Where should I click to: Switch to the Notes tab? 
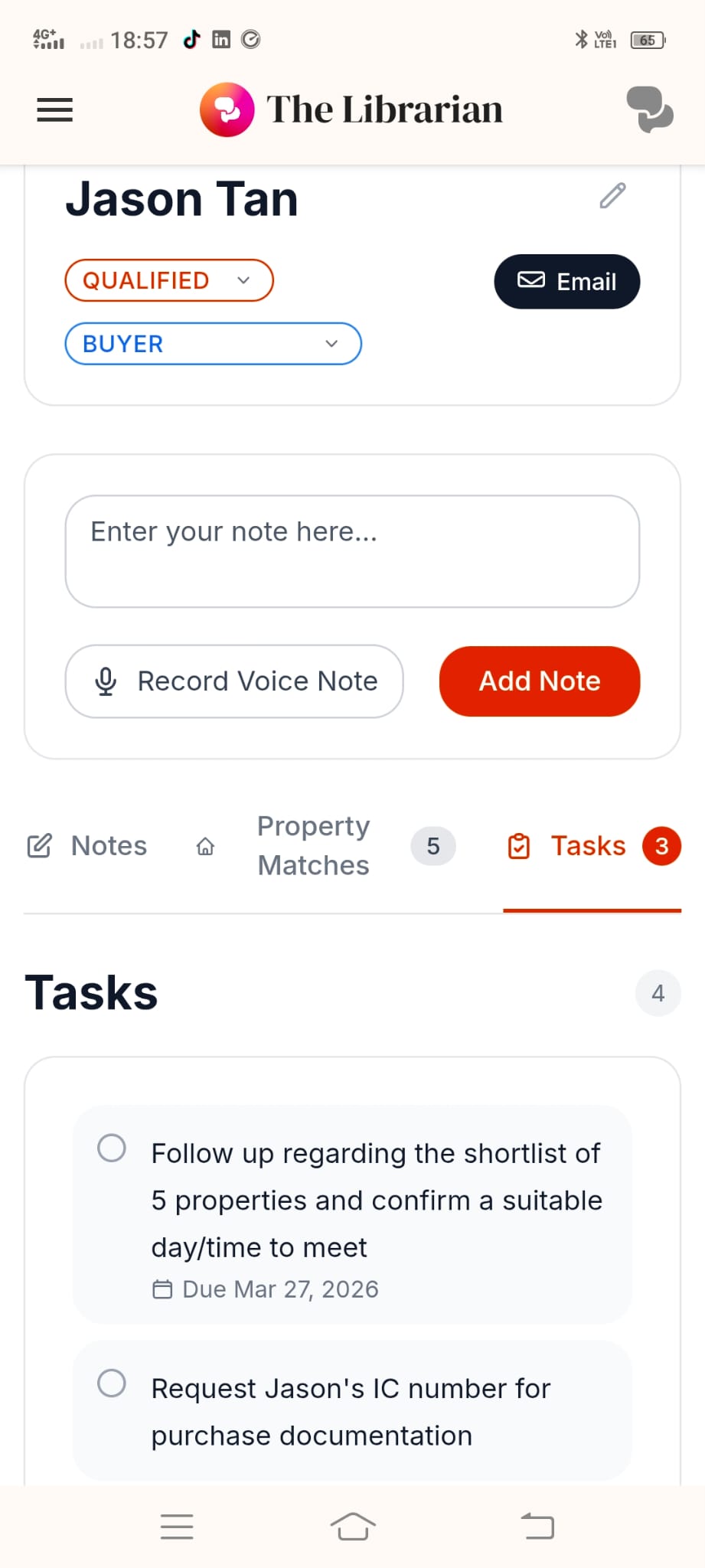(x=88, y=846)
